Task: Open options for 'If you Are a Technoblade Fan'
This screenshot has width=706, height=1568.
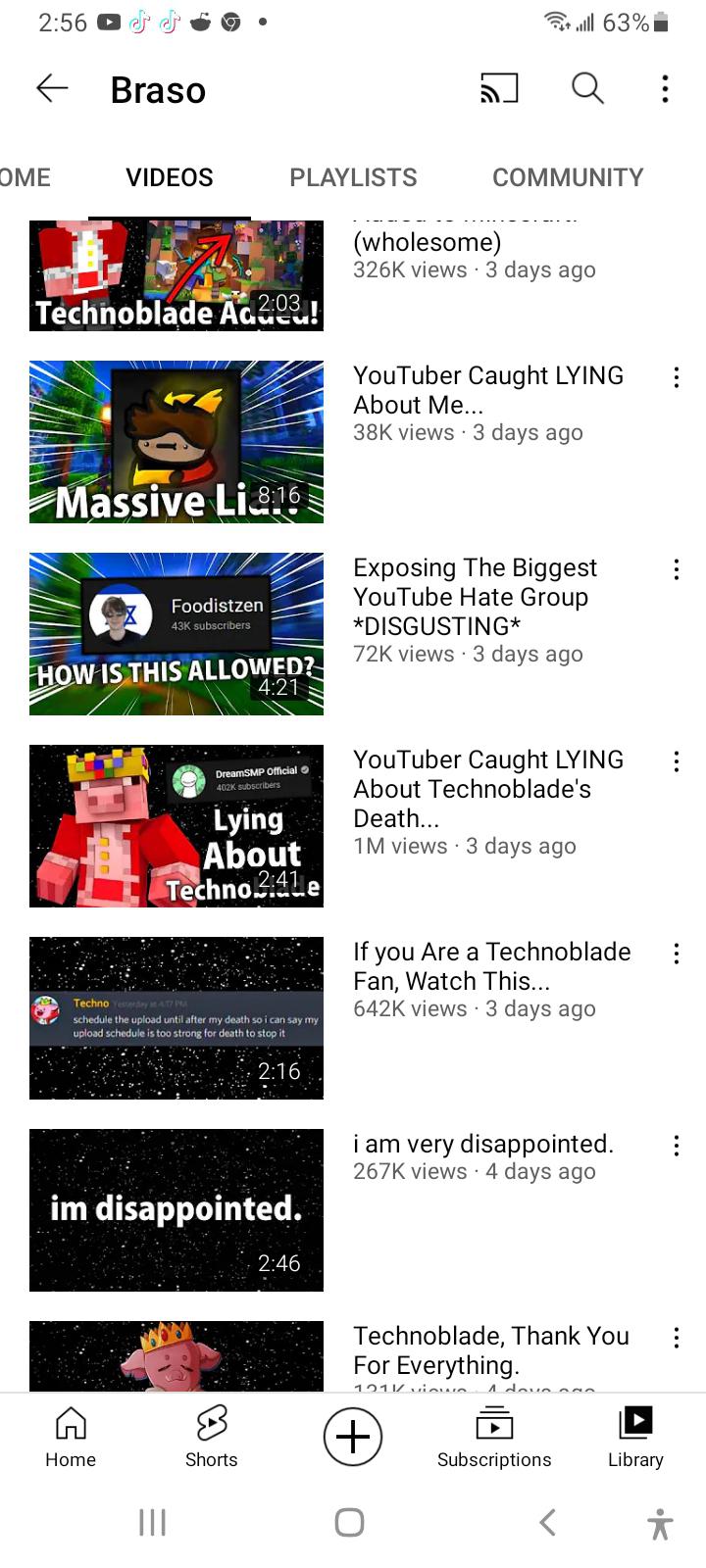Action: 677,955
